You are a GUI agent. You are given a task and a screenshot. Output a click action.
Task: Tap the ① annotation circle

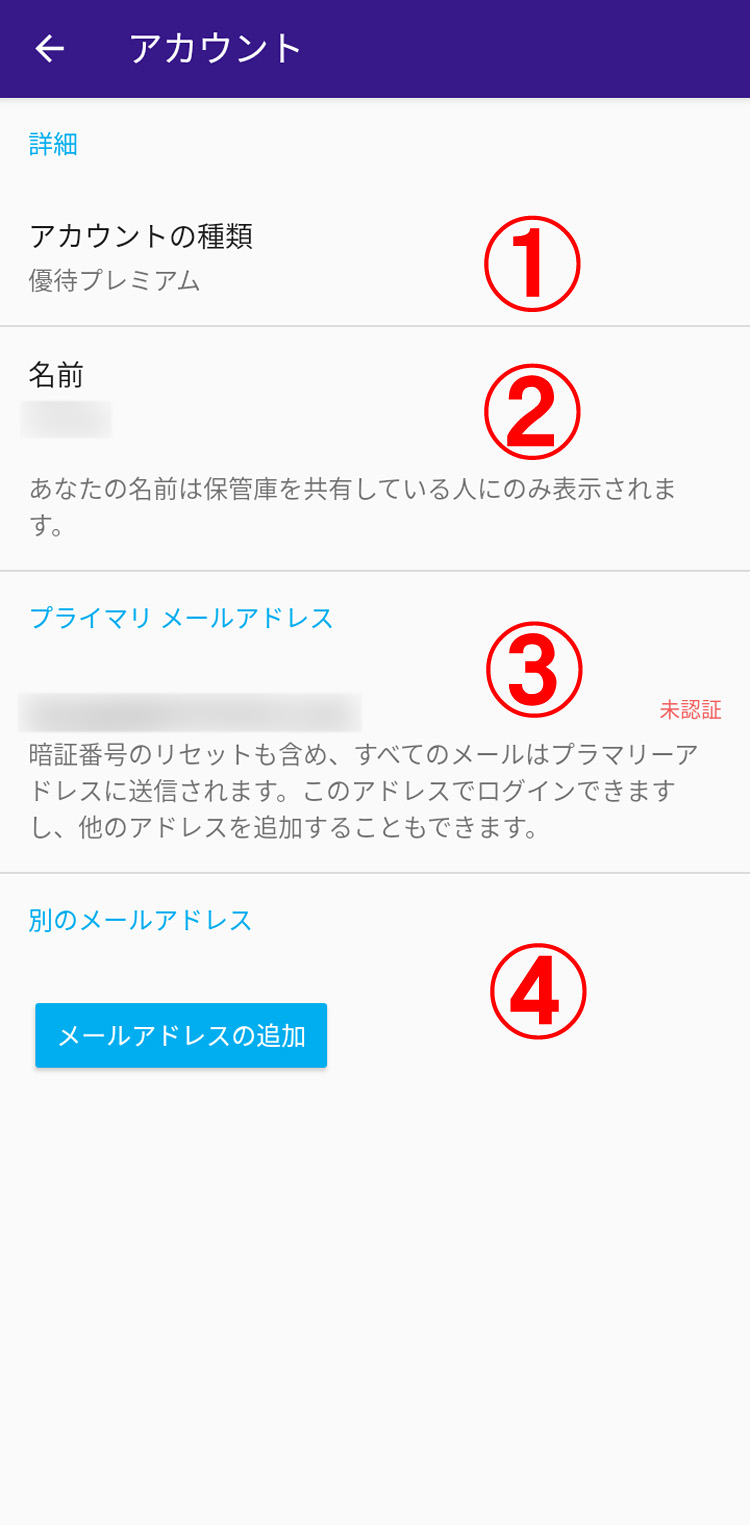click(x=533, y=263)
